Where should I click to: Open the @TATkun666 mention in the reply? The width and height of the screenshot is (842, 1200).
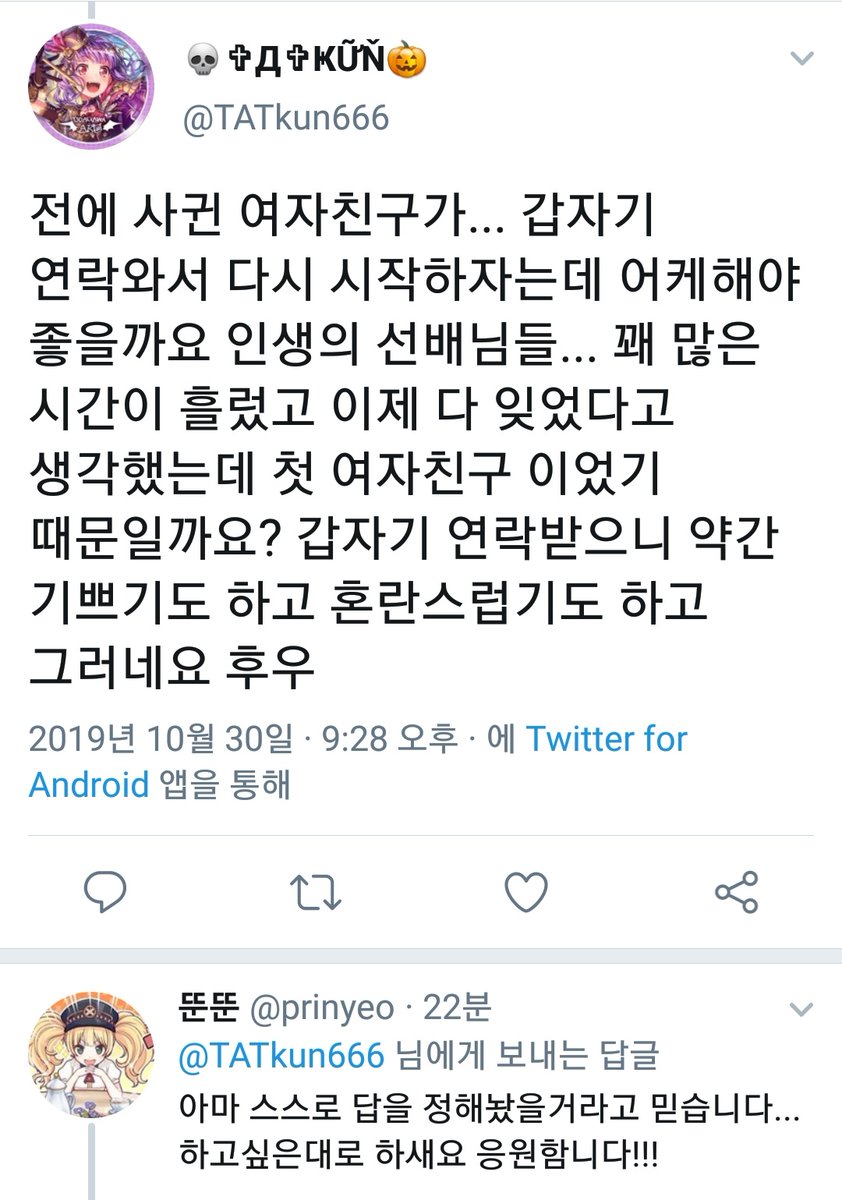tap(282, 1056)
